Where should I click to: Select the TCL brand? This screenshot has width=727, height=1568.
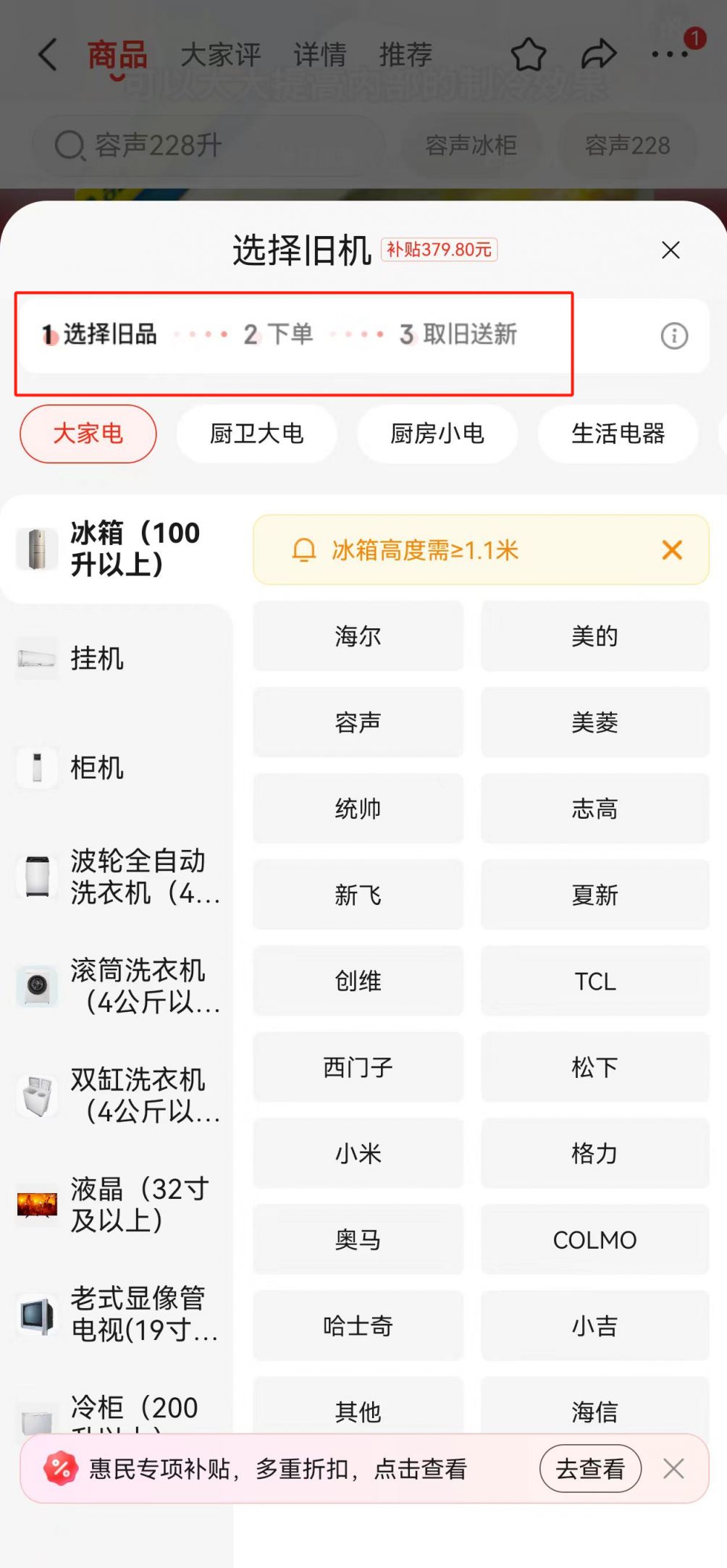(x=594, y=981)
